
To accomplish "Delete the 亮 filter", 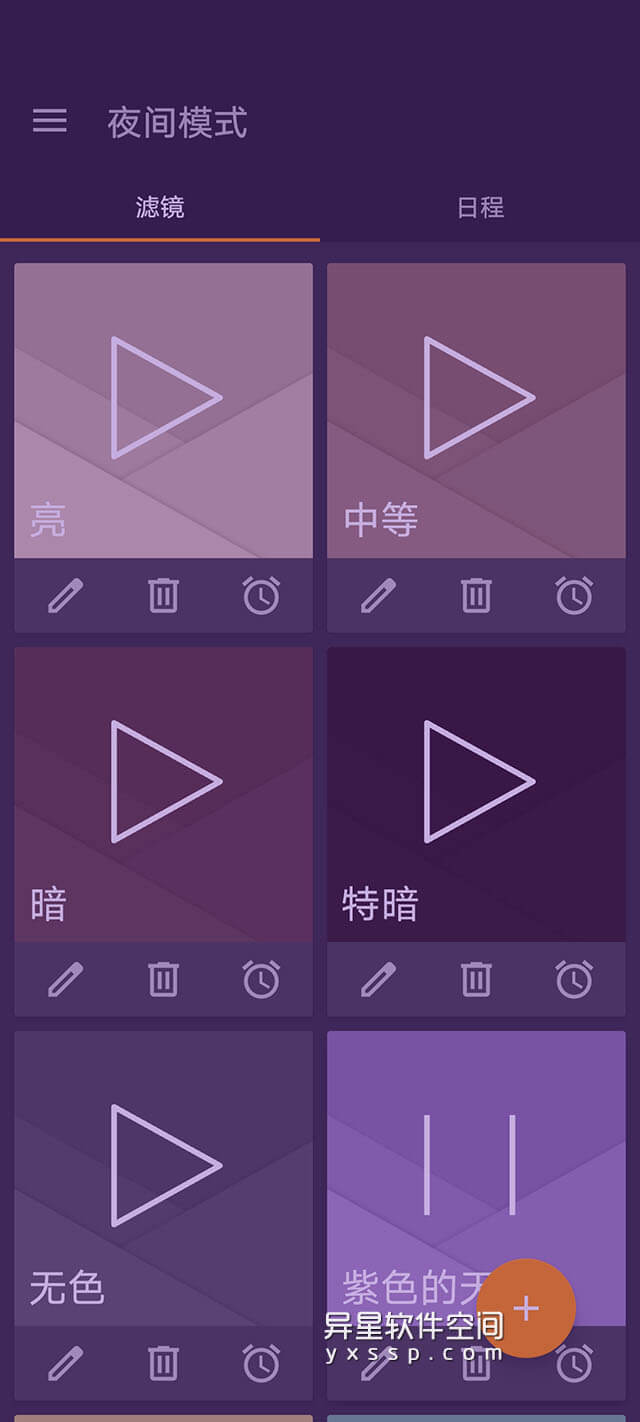I will pyautogui.click(x=163, y=596).
